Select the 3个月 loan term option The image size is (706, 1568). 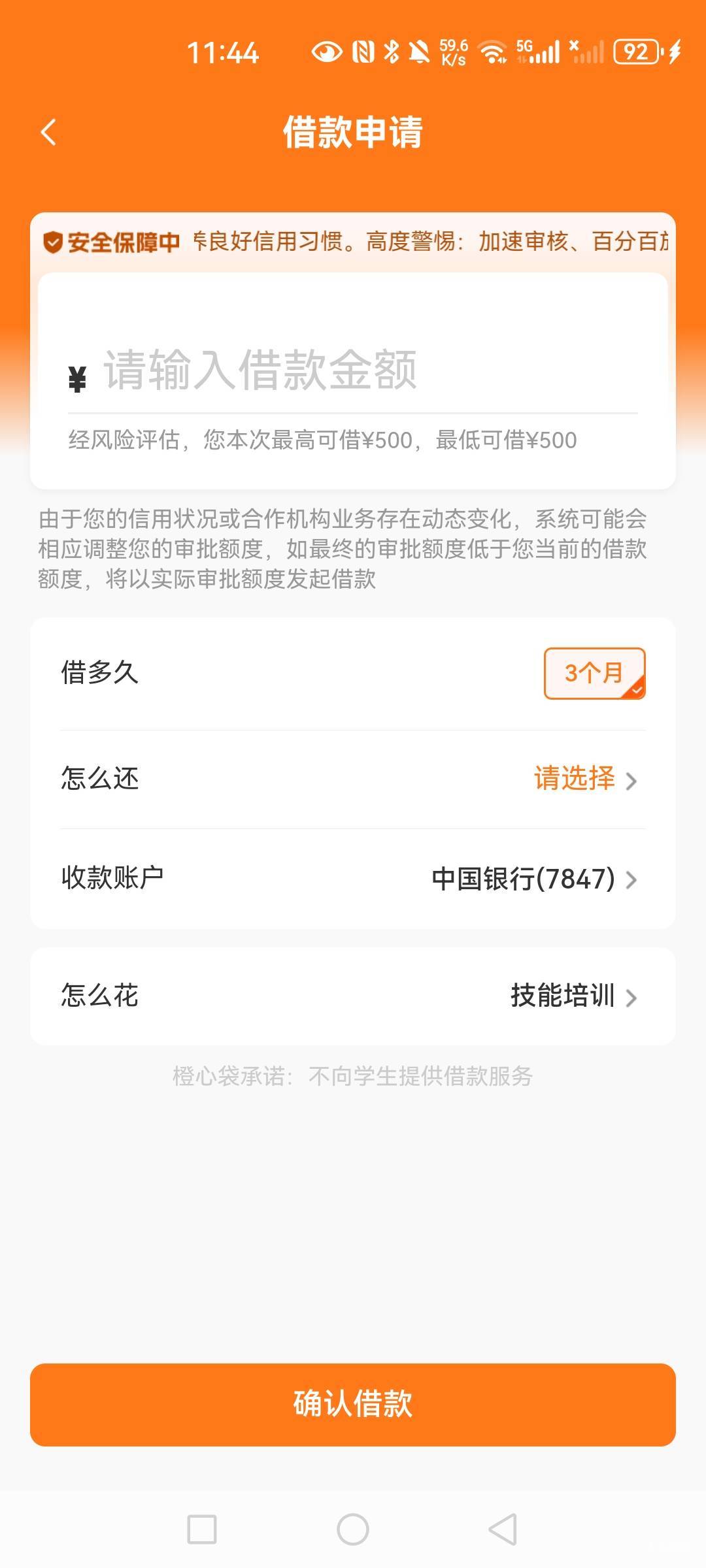[595, 673]
